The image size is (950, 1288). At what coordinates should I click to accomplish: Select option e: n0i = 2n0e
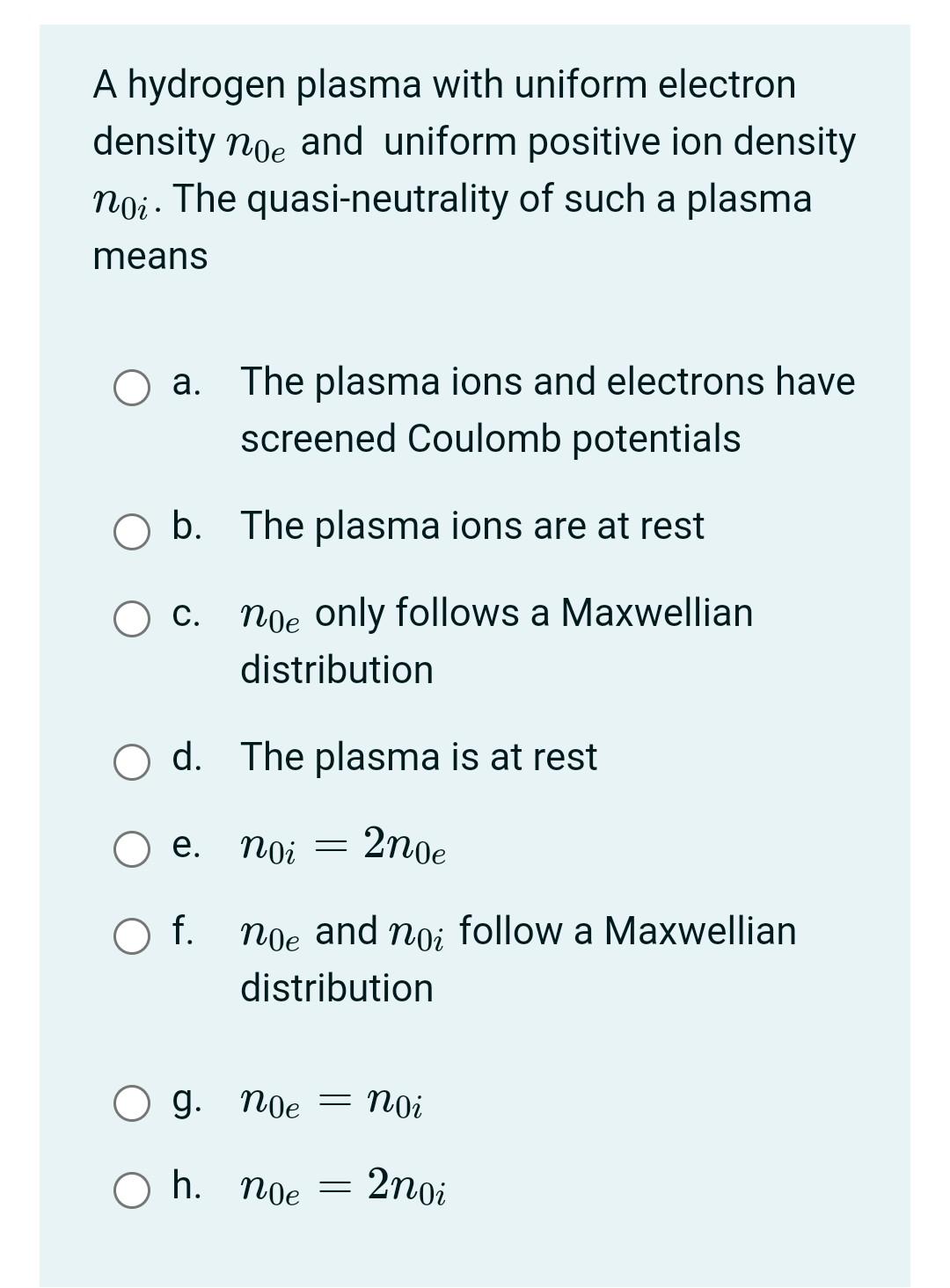(x=131, y=849)
